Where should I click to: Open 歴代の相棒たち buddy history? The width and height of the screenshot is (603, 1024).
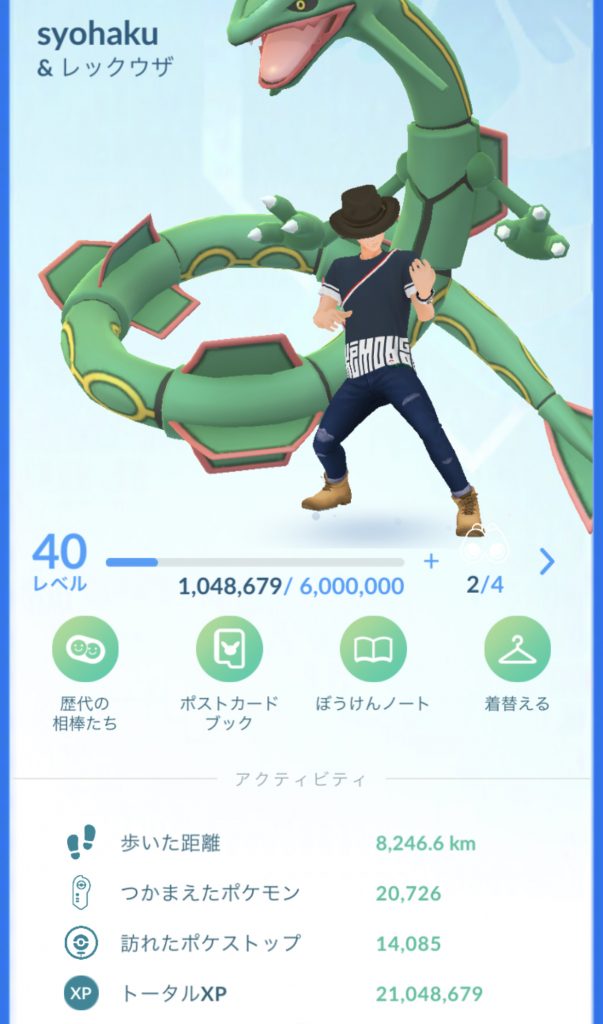[85, 650]
